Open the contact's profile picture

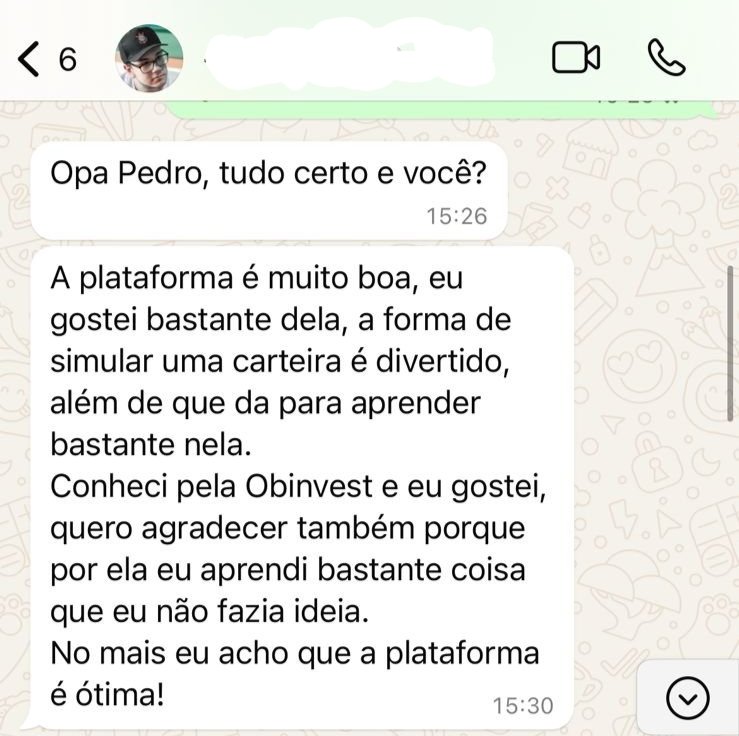click(x=150, y=59)
